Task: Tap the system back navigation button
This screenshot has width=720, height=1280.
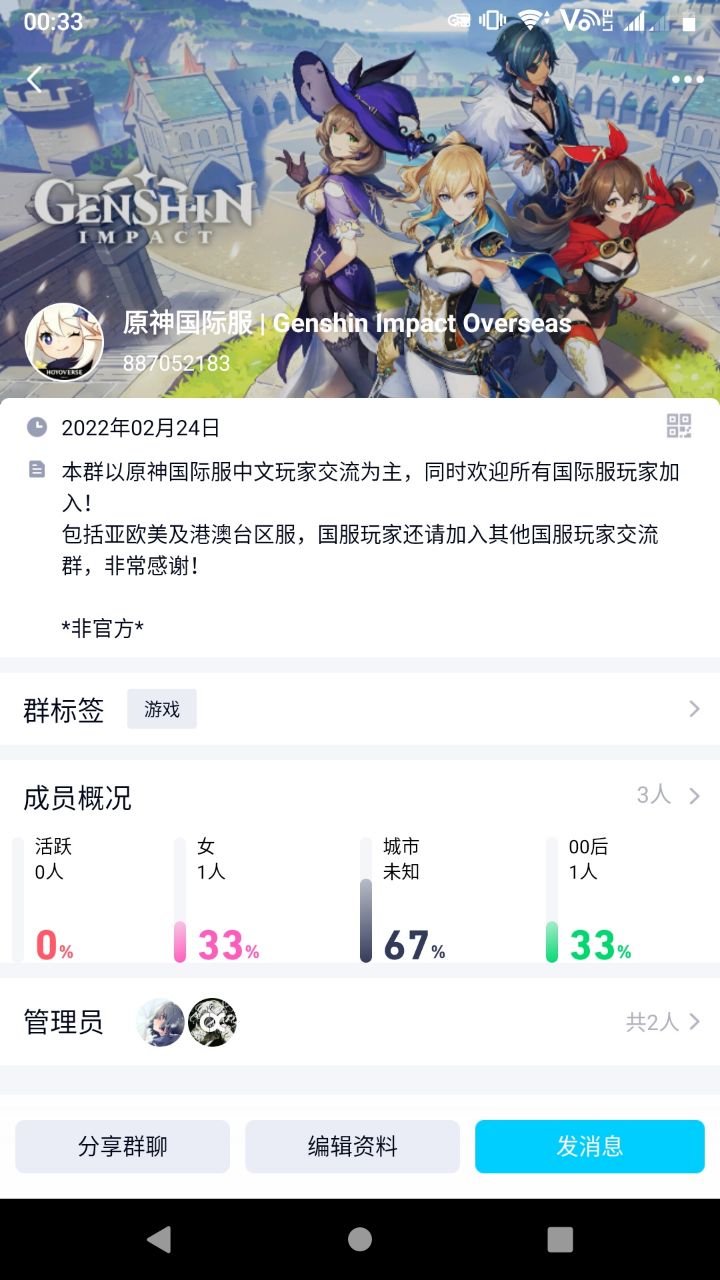Action: [x=159, y=1240]
